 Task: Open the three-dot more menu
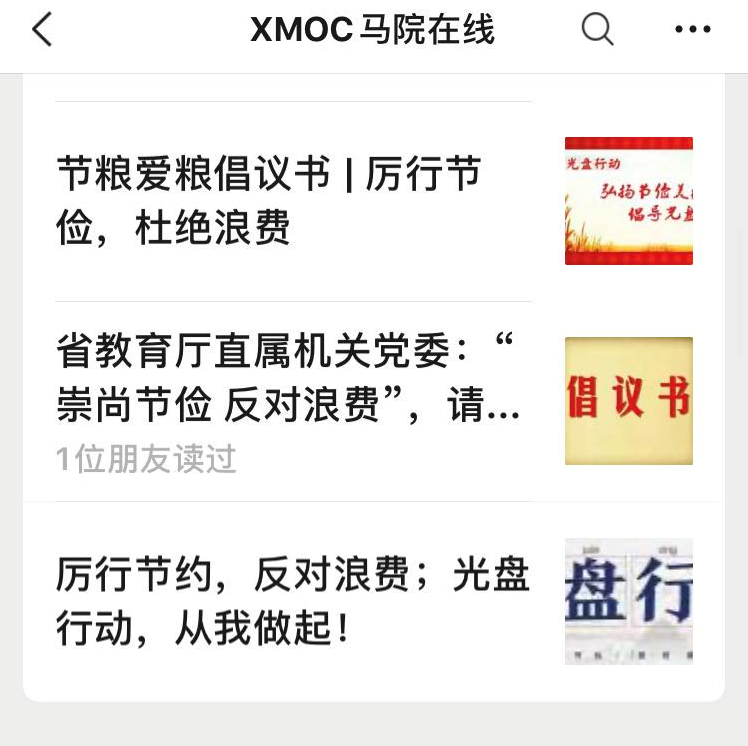click(692, 30)
